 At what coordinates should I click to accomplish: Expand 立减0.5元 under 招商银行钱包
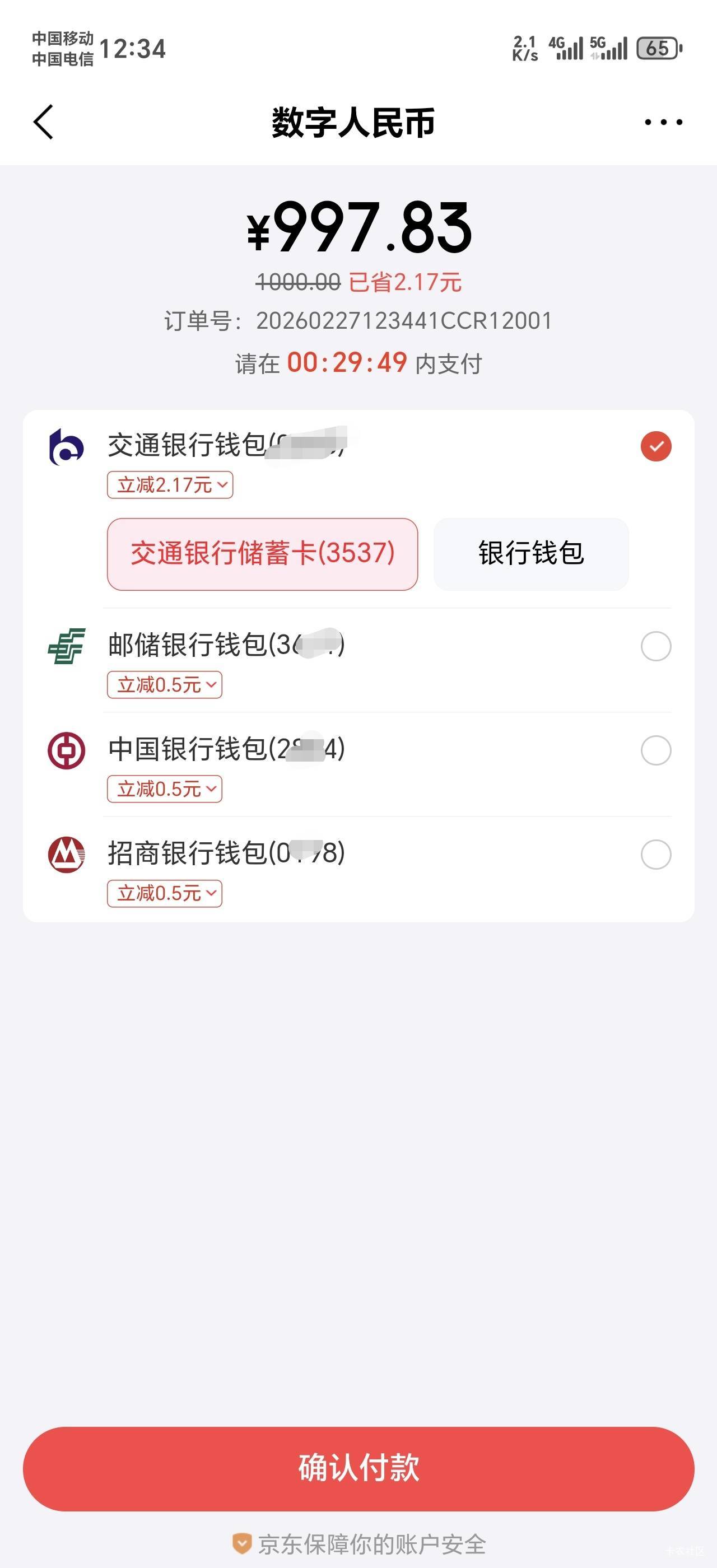click(x=164, y=894)
